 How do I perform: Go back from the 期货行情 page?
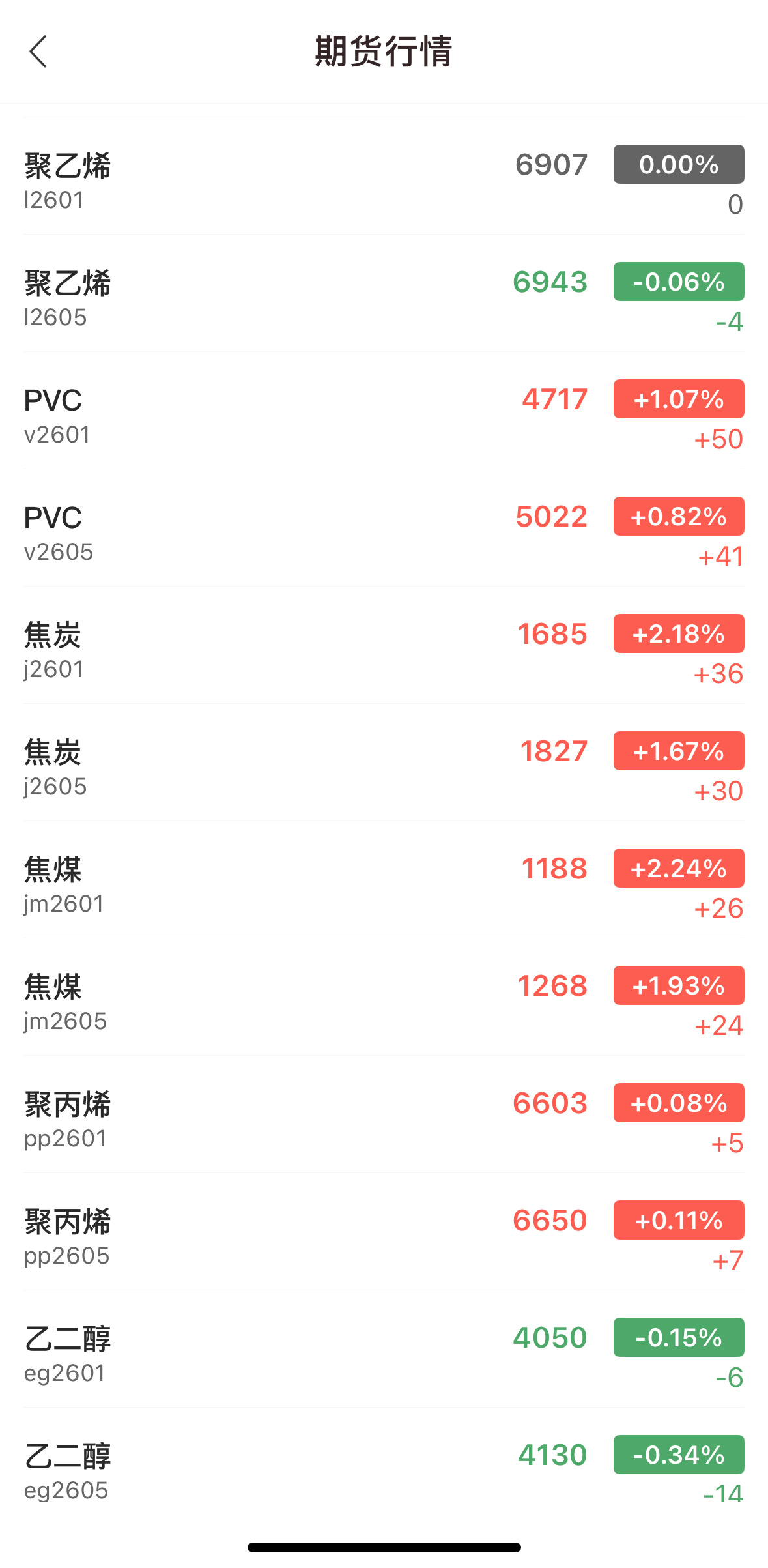click(x=38, y=51)
